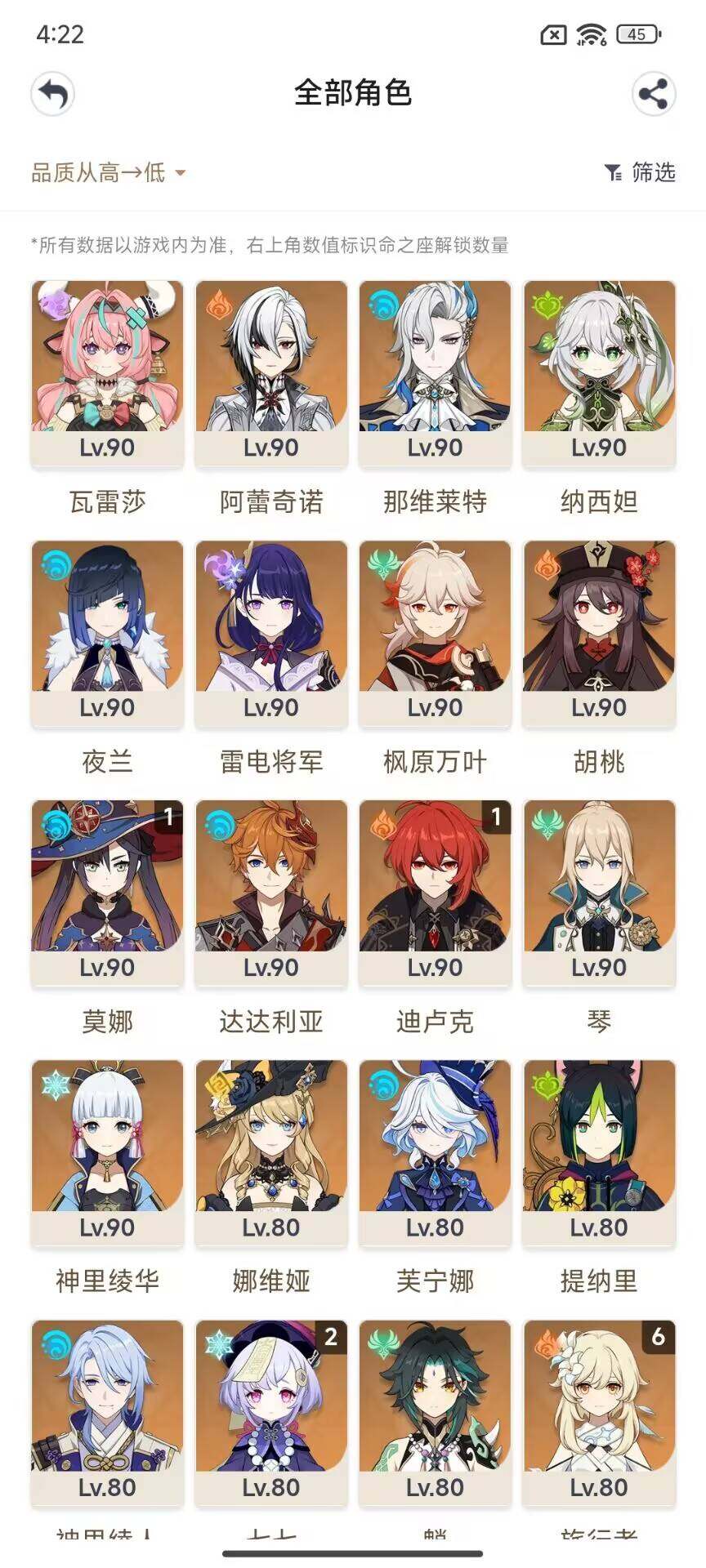
Task: Open the 筛选 filter
Action: pos(641,172)
